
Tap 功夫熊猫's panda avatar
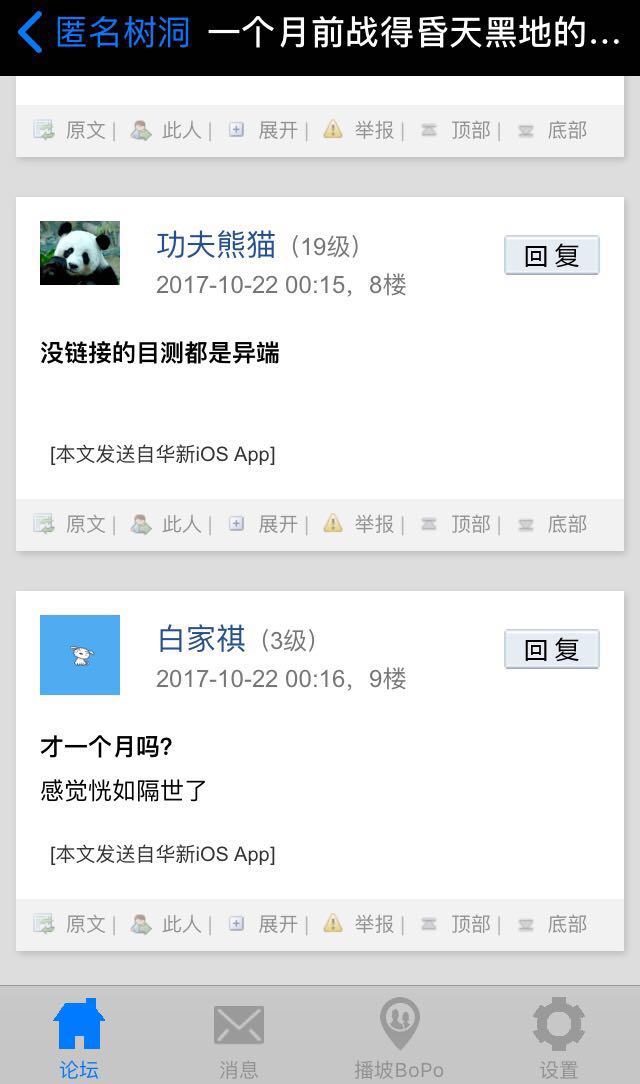point(80,253)
